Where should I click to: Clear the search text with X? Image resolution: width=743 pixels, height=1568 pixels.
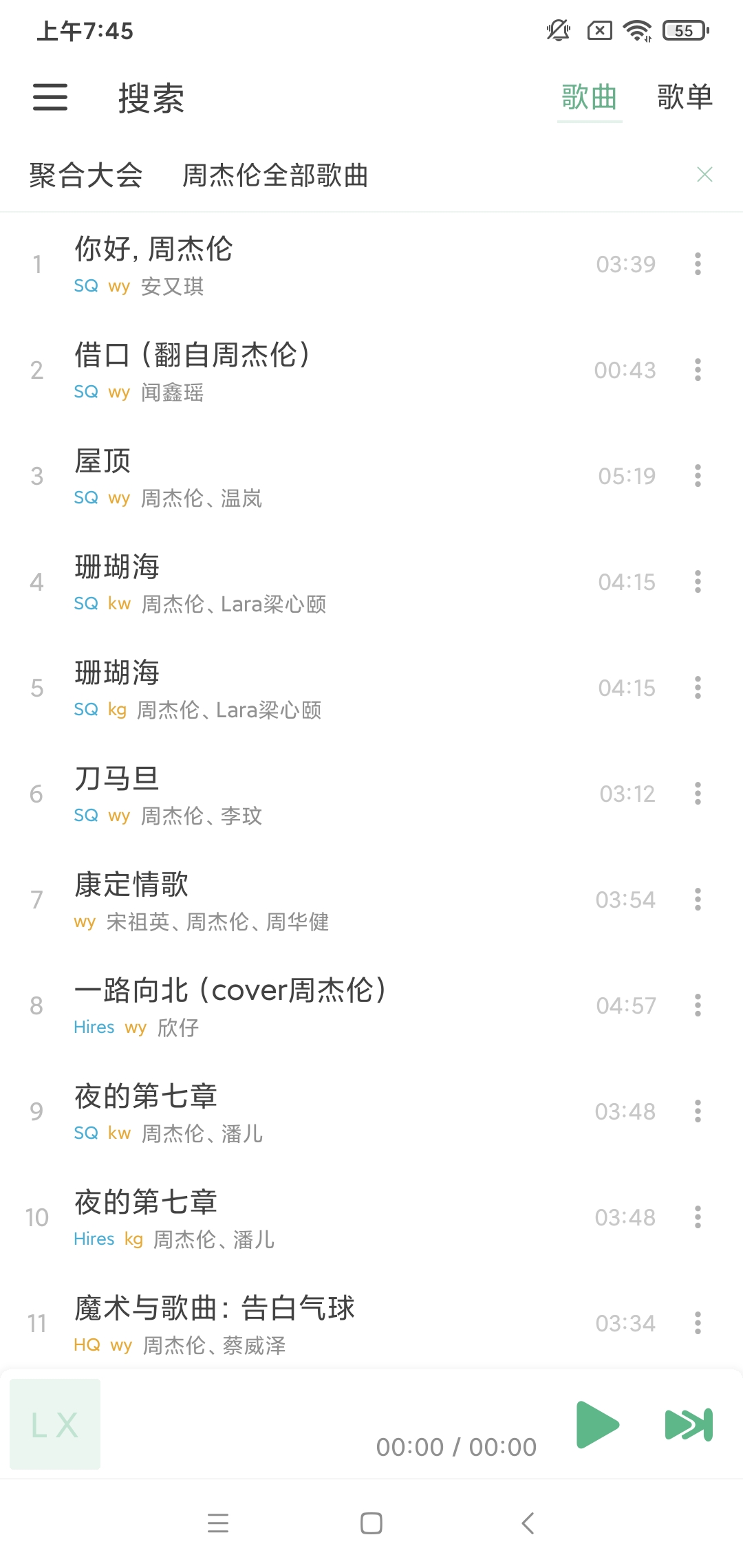coord(704,175)
